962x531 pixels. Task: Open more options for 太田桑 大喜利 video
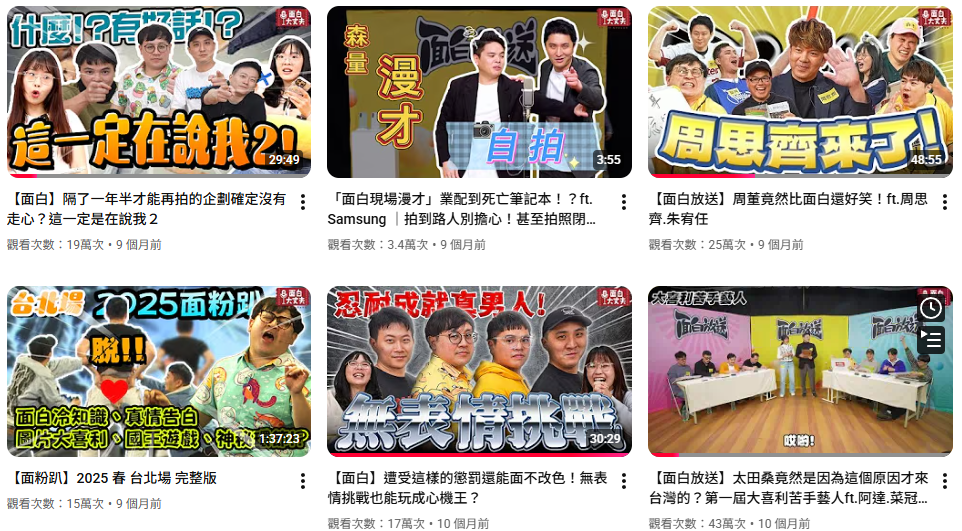tap(944, 482)
